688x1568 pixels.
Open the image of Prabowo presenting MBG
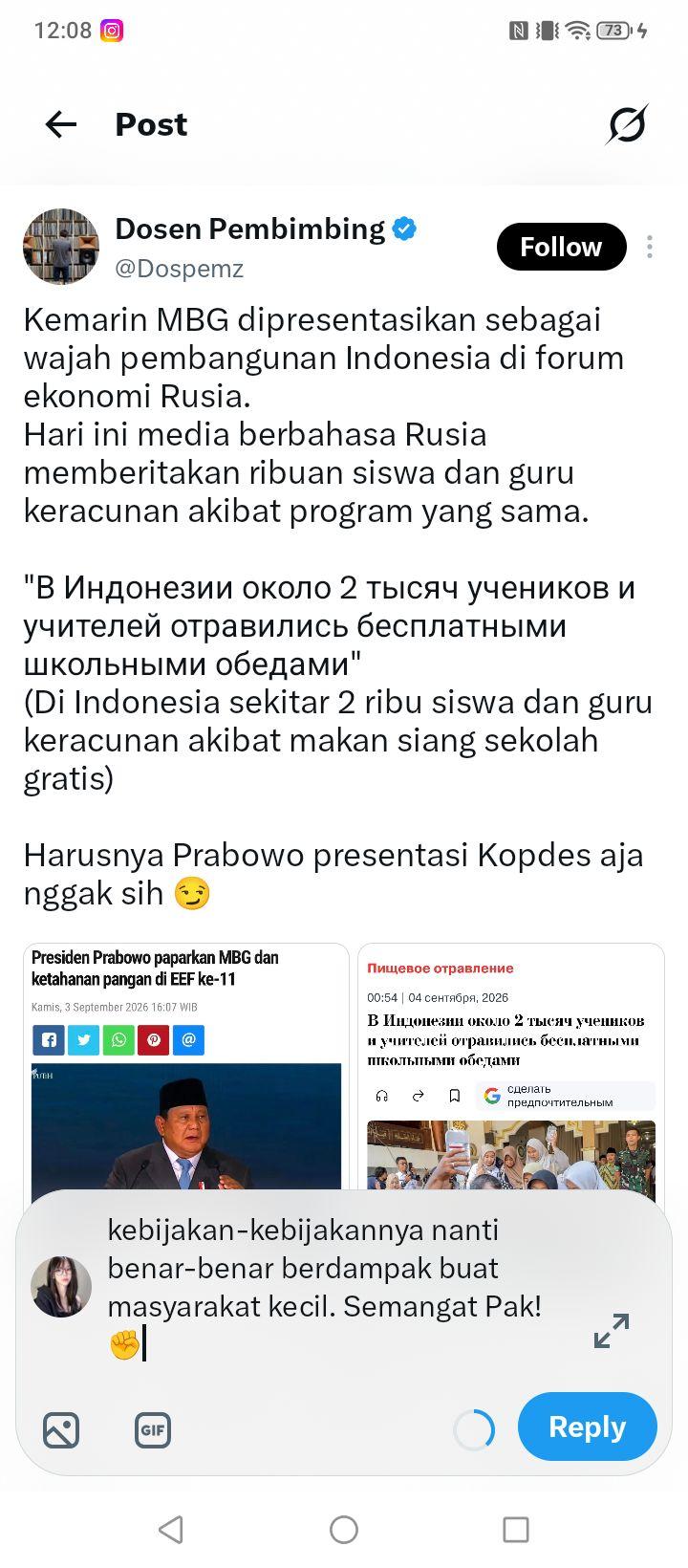186,1068
